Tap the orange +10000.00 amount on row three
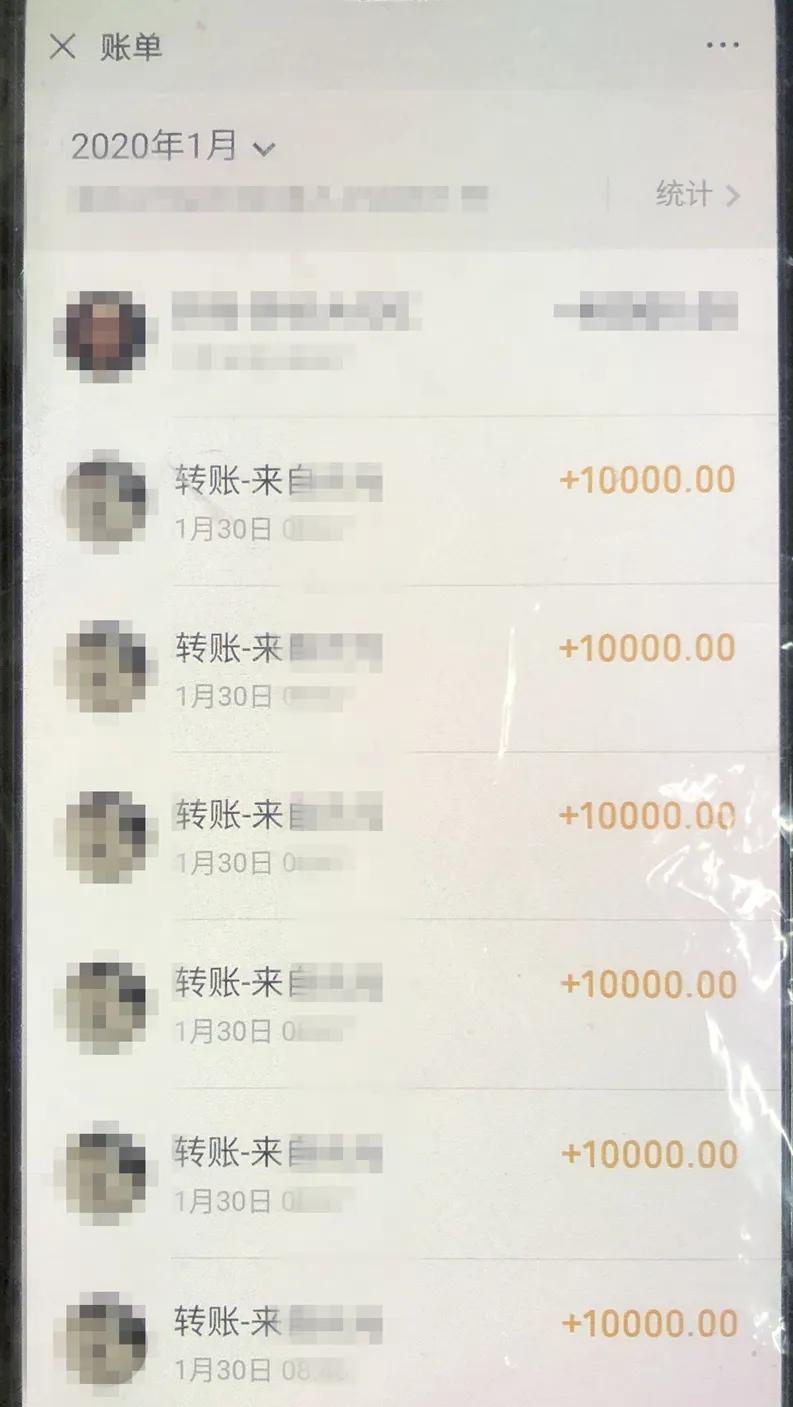 point(649,817)
